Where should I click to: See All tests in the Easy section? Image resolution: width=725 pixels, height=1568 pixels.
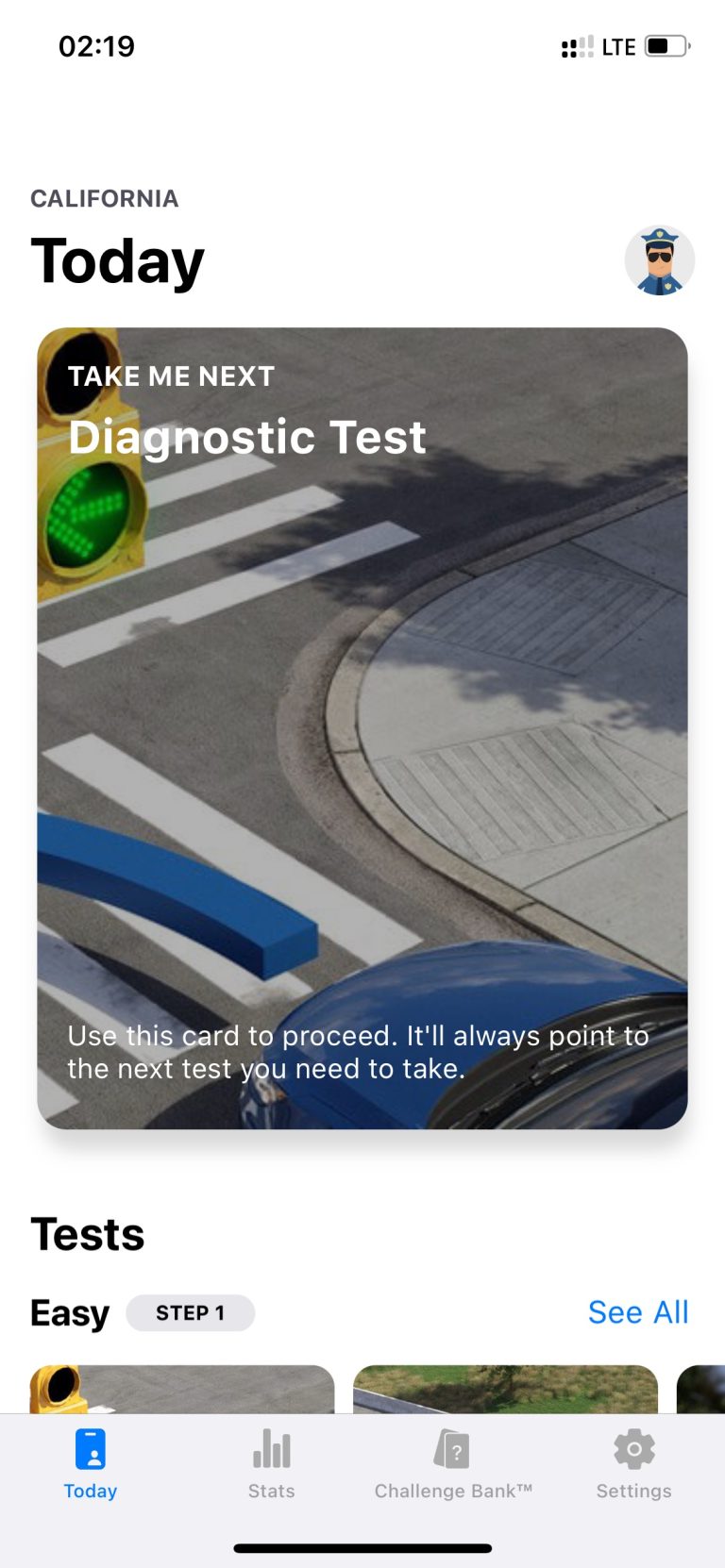coord(638,1312)
